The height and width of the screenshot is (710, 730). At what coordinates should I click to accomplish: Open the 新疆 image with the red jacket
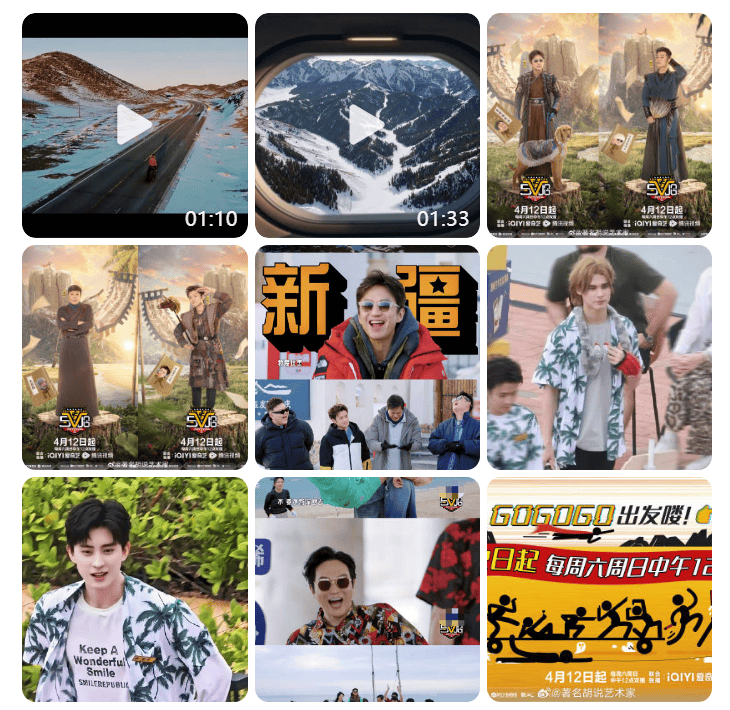(366, 357)
